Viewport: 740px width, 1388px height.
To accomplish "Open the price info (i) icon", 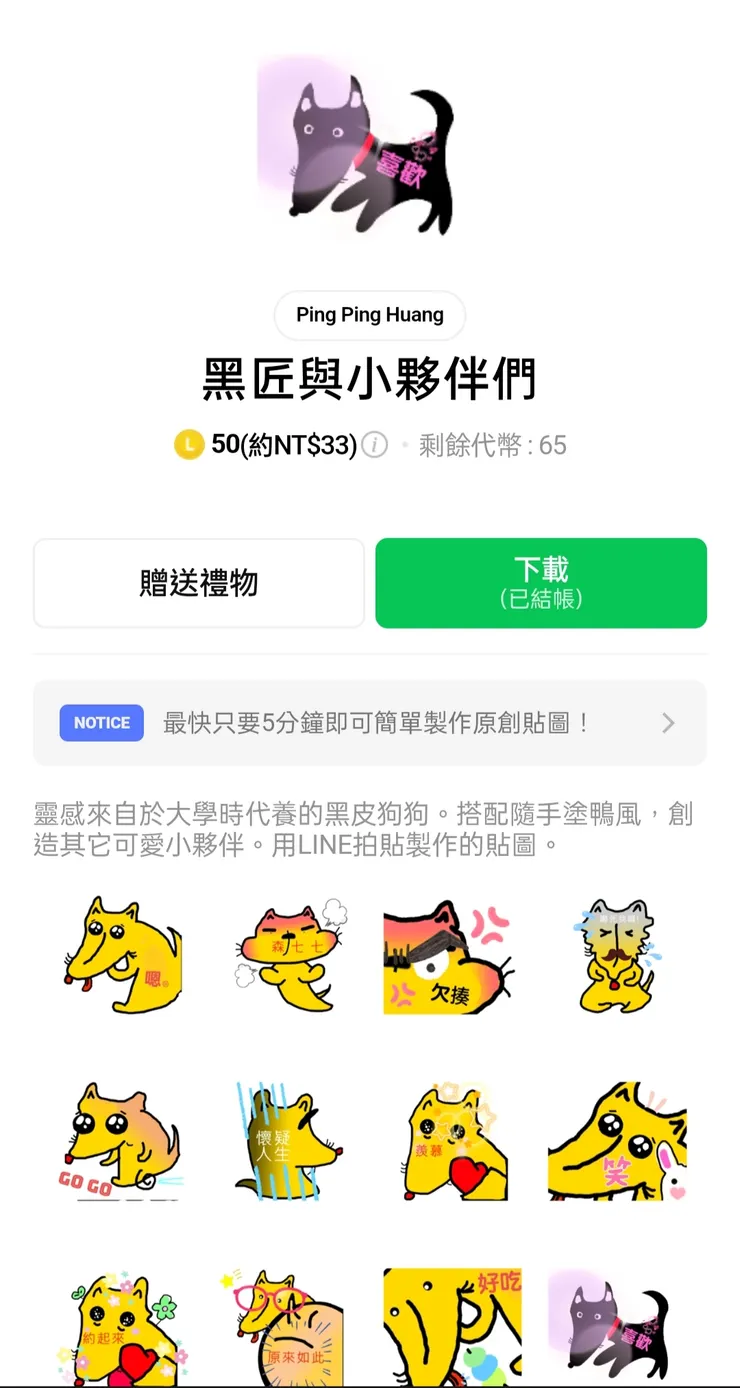I will [x=373, y=446].
